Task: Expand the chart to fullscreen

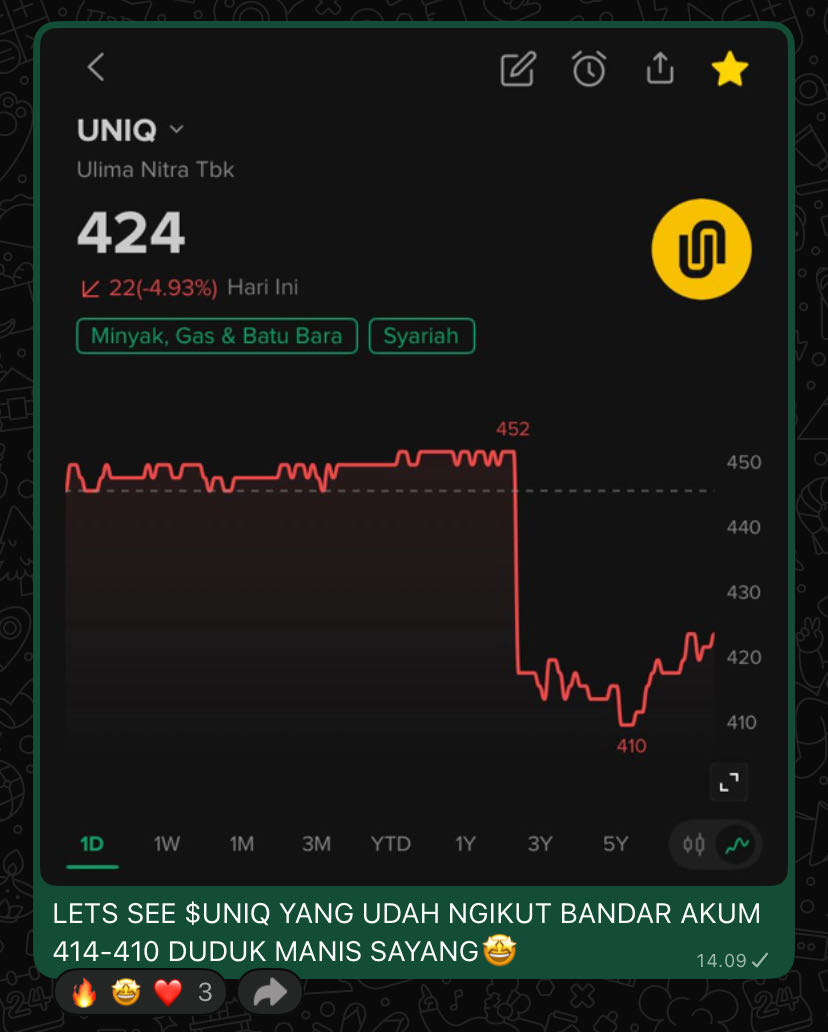Action: point(728,782)
